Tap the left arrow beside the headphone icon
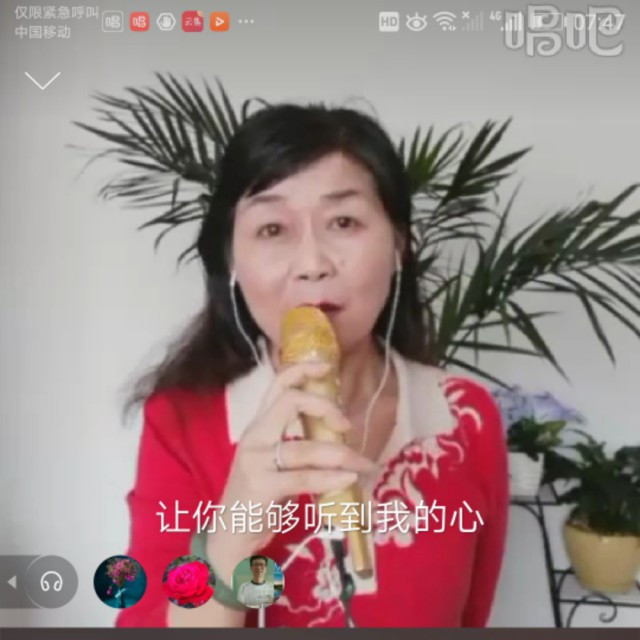The image size is (640, 640). click(x=12, y=581)
